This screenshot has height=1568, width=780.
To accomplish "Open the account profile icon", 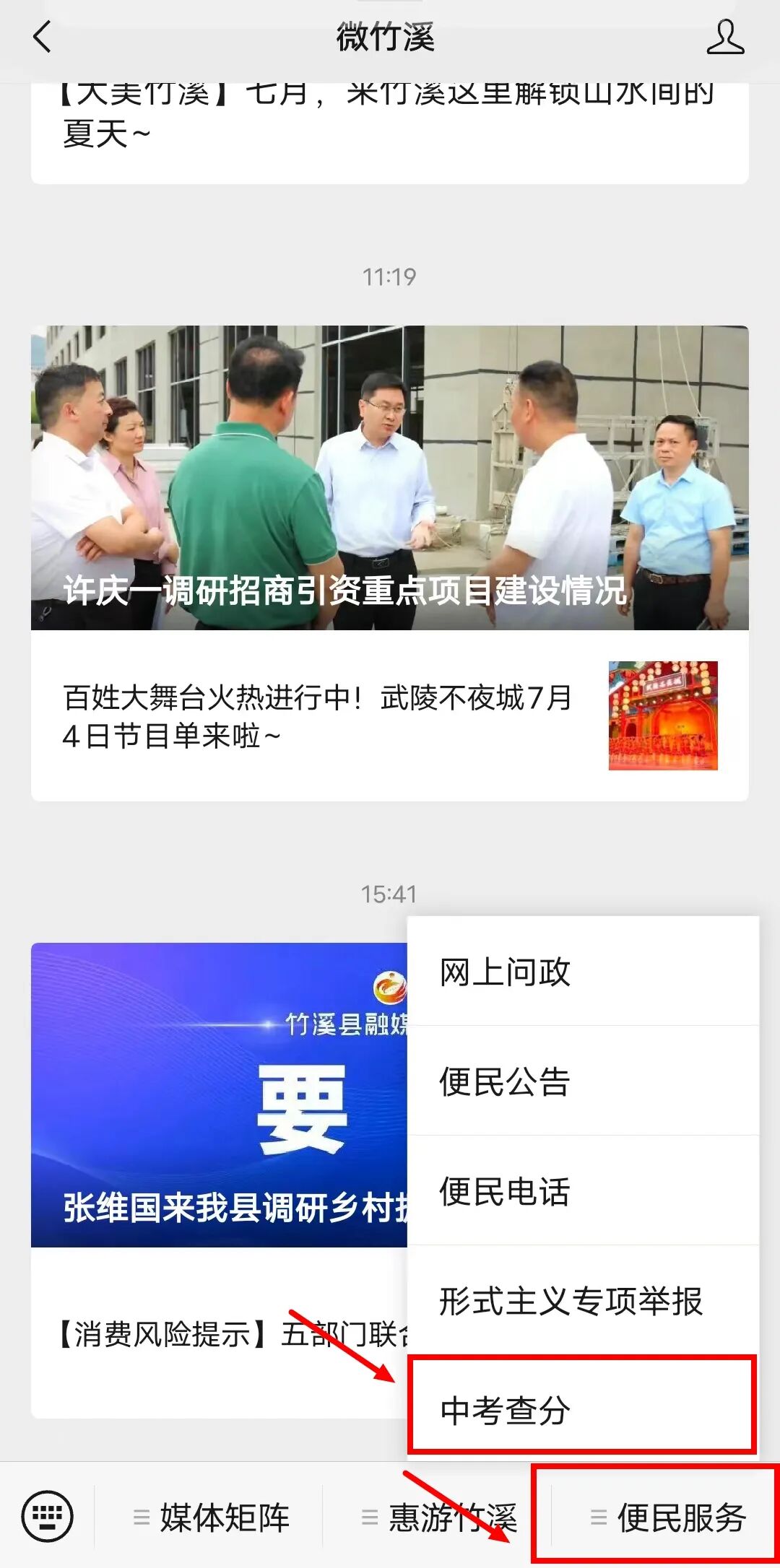I will (725, 37).
